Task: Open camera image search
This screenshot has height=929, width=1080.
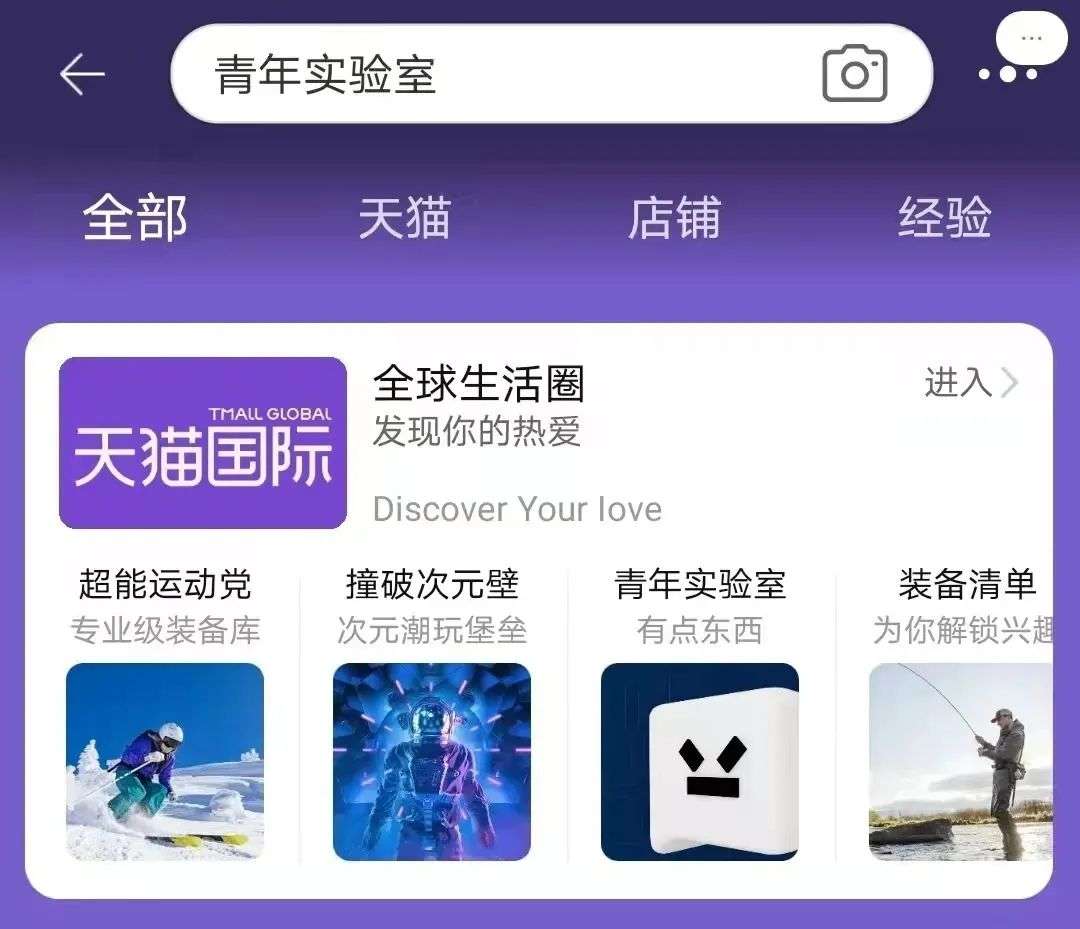Action: 855,74
